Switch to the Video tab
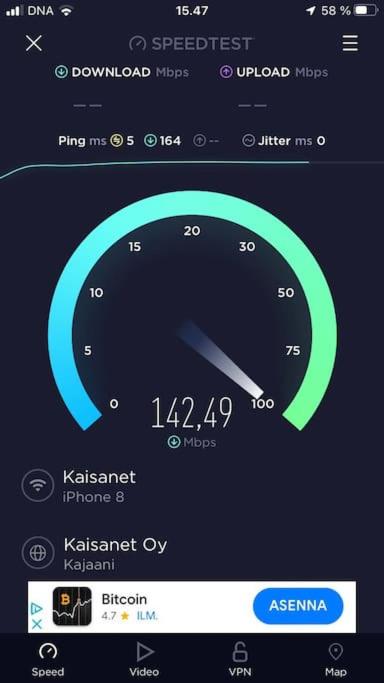 click(144, 660)
